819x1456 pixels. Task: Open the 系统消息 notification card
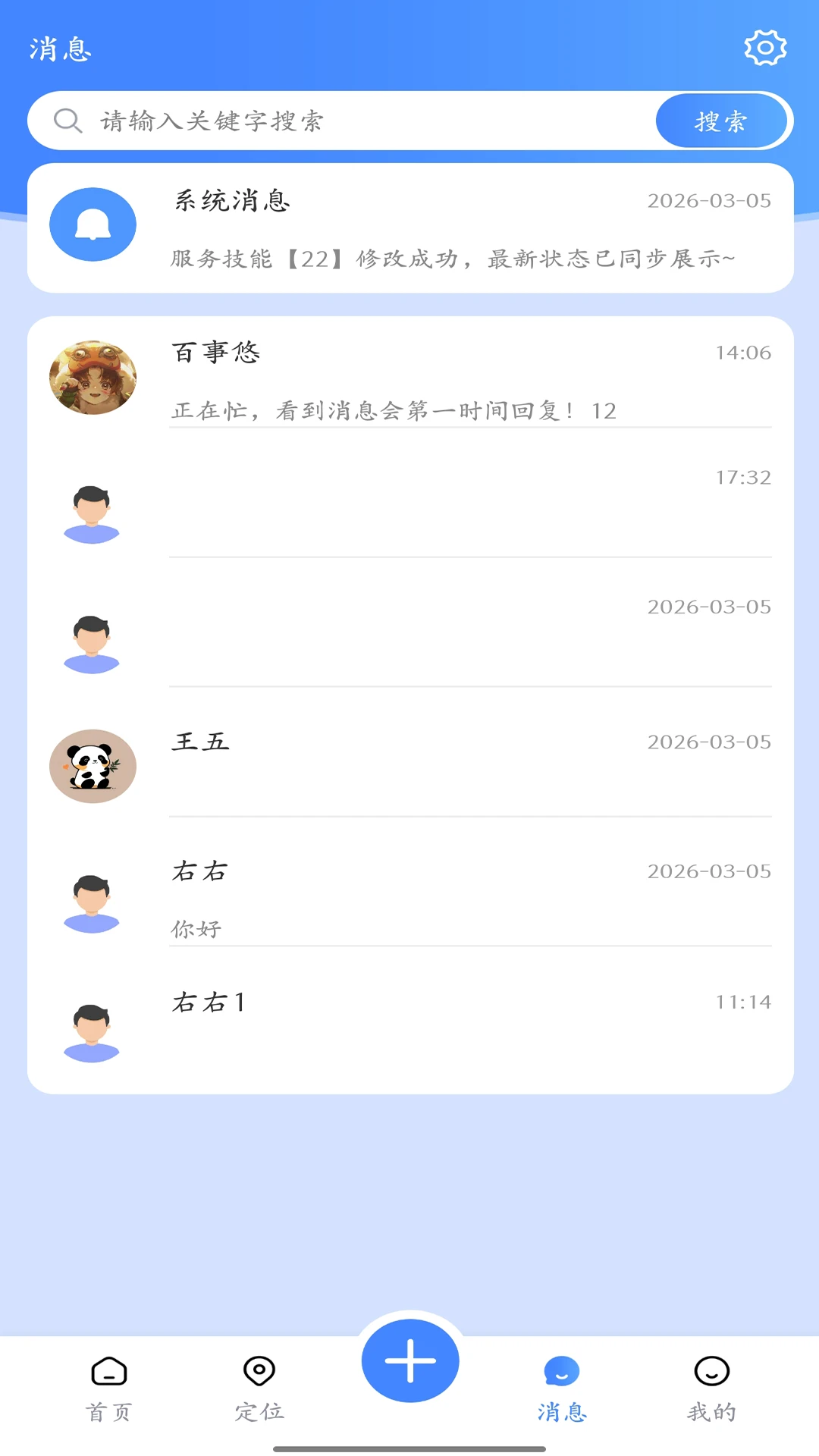point(410,228)
